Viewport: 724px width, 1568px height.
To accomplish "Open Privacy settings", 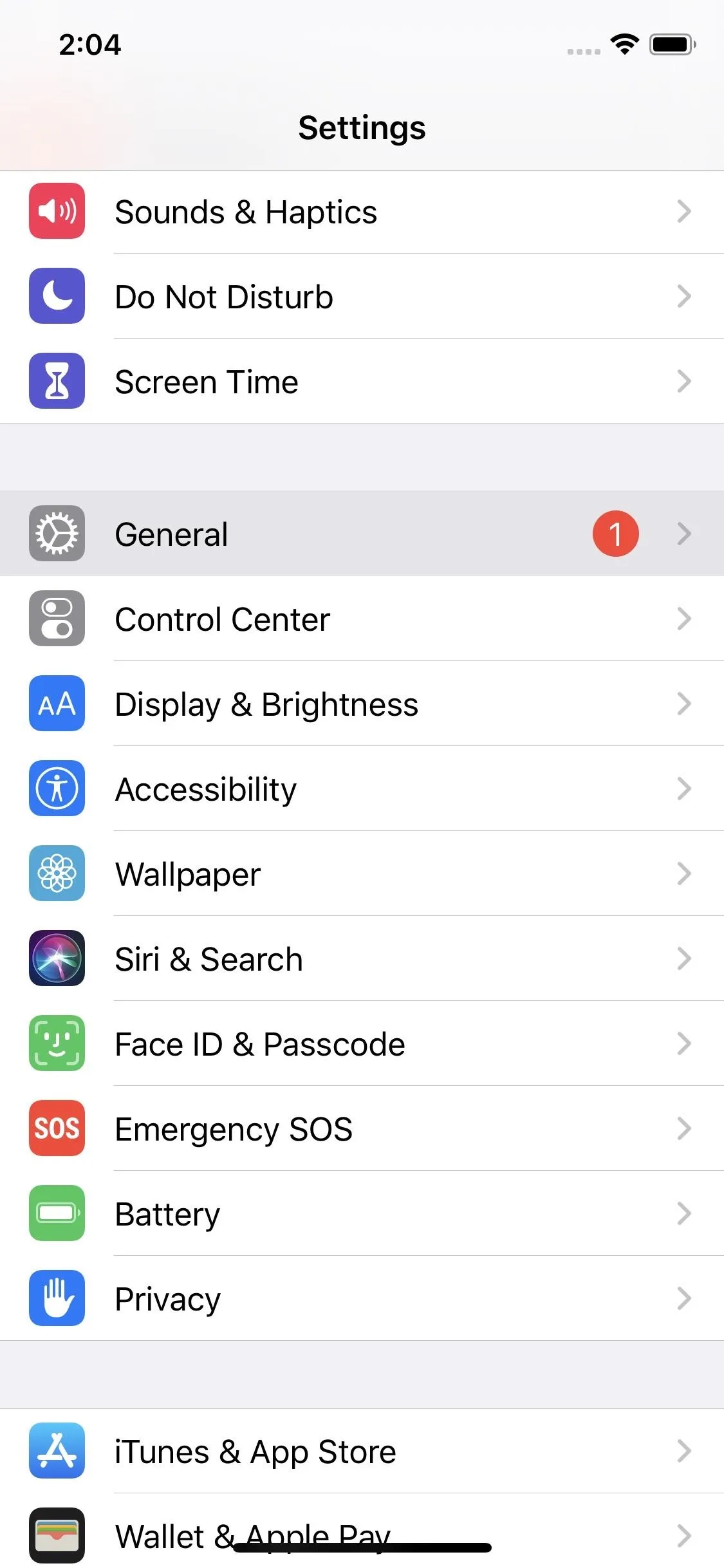I will [x=362, y=1298].
